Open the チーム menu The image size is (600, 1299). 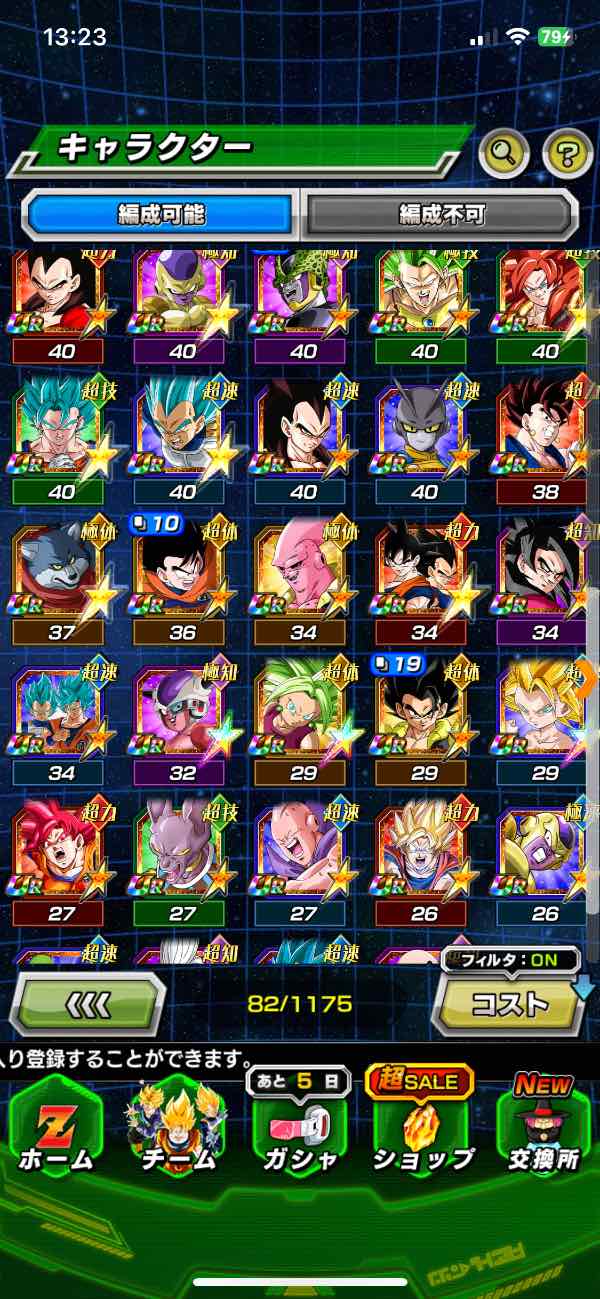click(179, 1125)
